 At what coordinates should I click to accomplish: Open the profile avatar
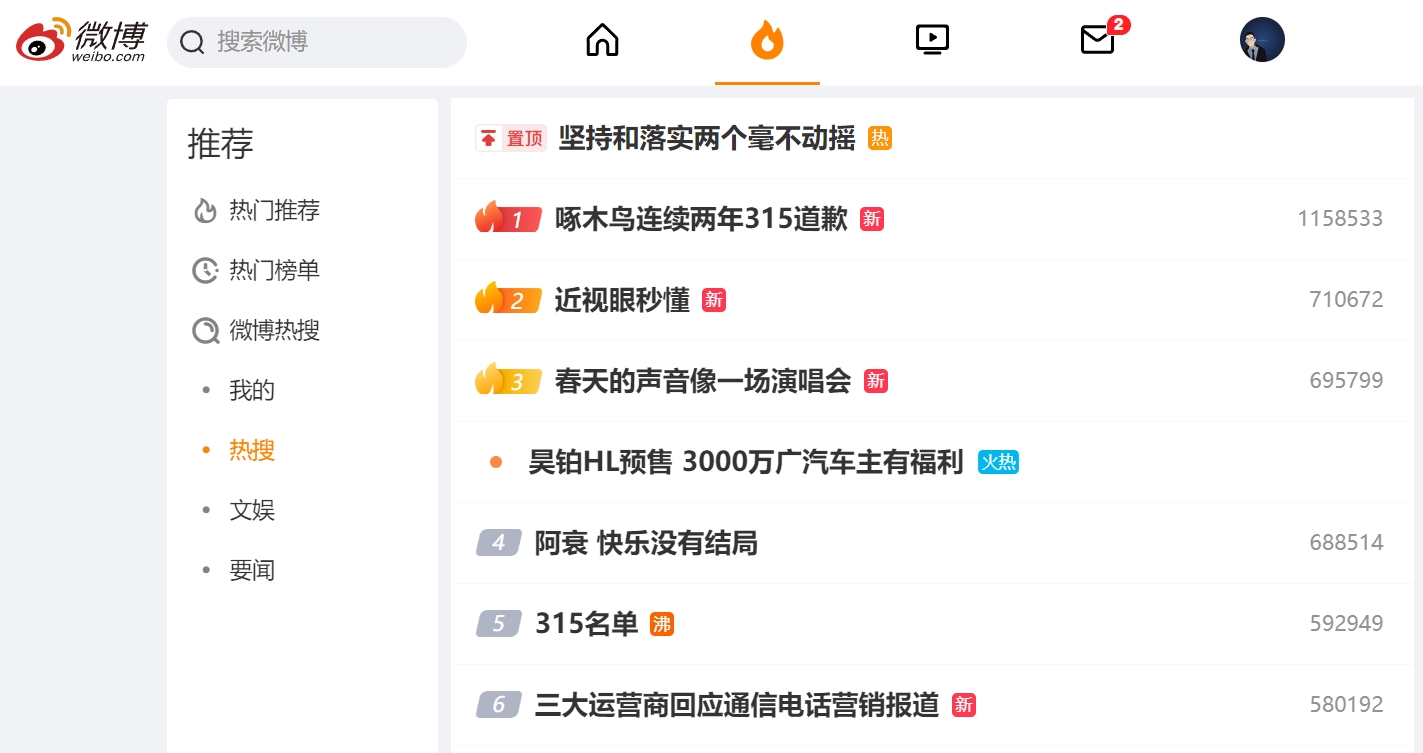1262,40
